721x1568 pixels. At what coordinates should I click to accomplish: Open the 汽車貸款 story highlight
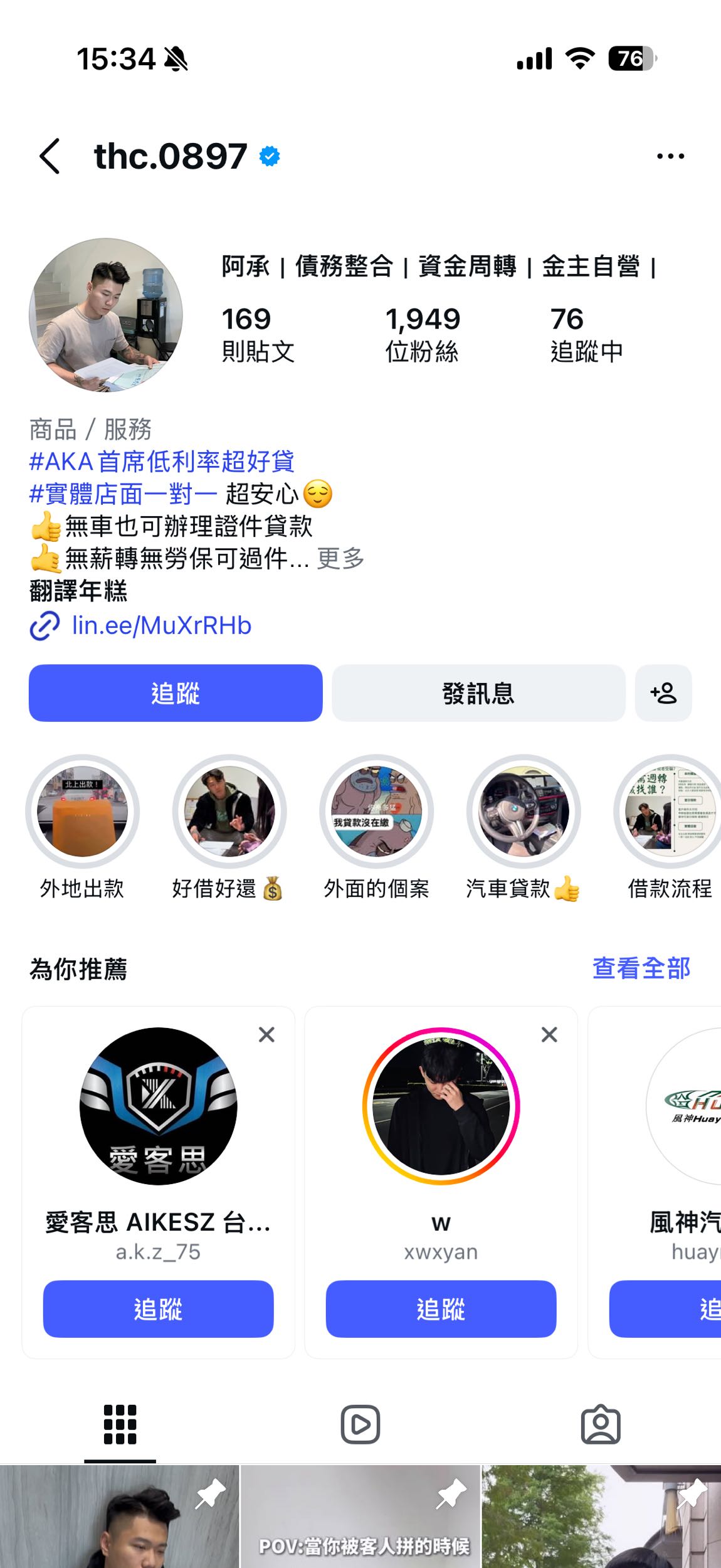point(522,811)
